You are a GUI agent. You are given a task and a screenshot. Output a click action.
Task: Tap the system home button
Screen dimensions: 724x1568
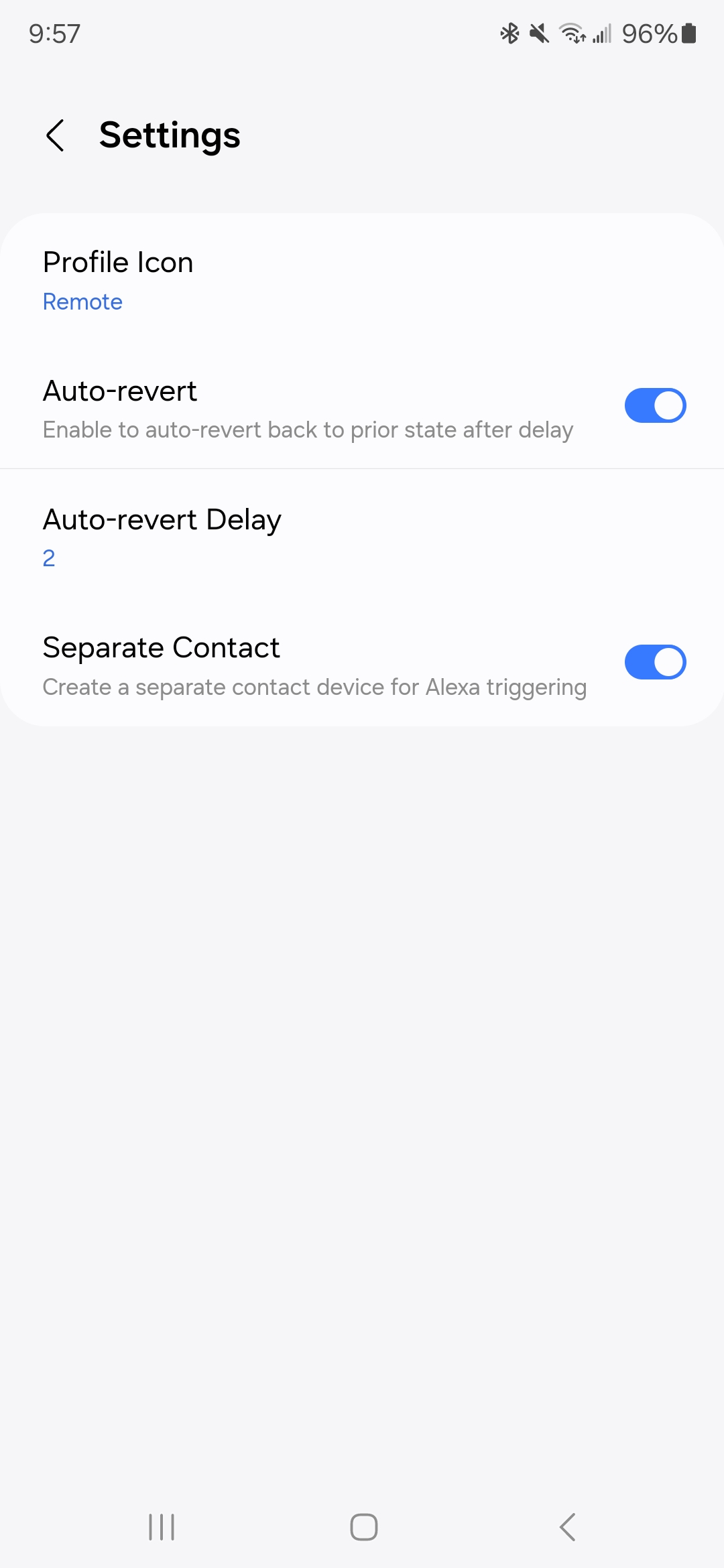pos(363,1528)
